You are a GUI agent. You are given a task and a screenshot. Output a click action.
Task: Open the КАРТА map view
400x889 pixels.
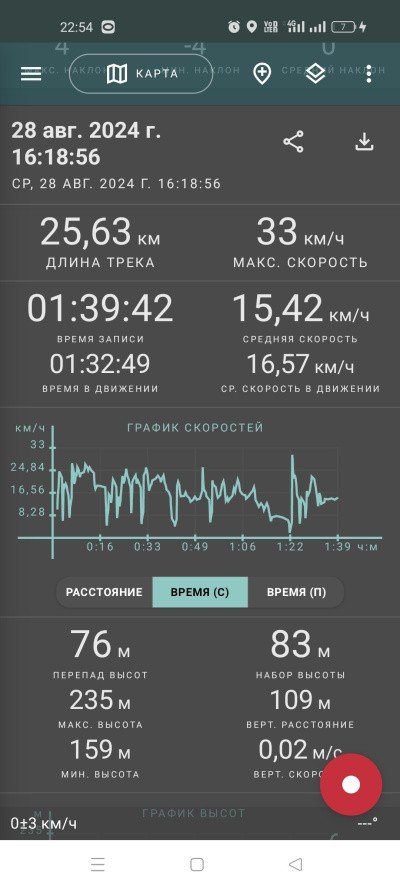pos(141,74)
